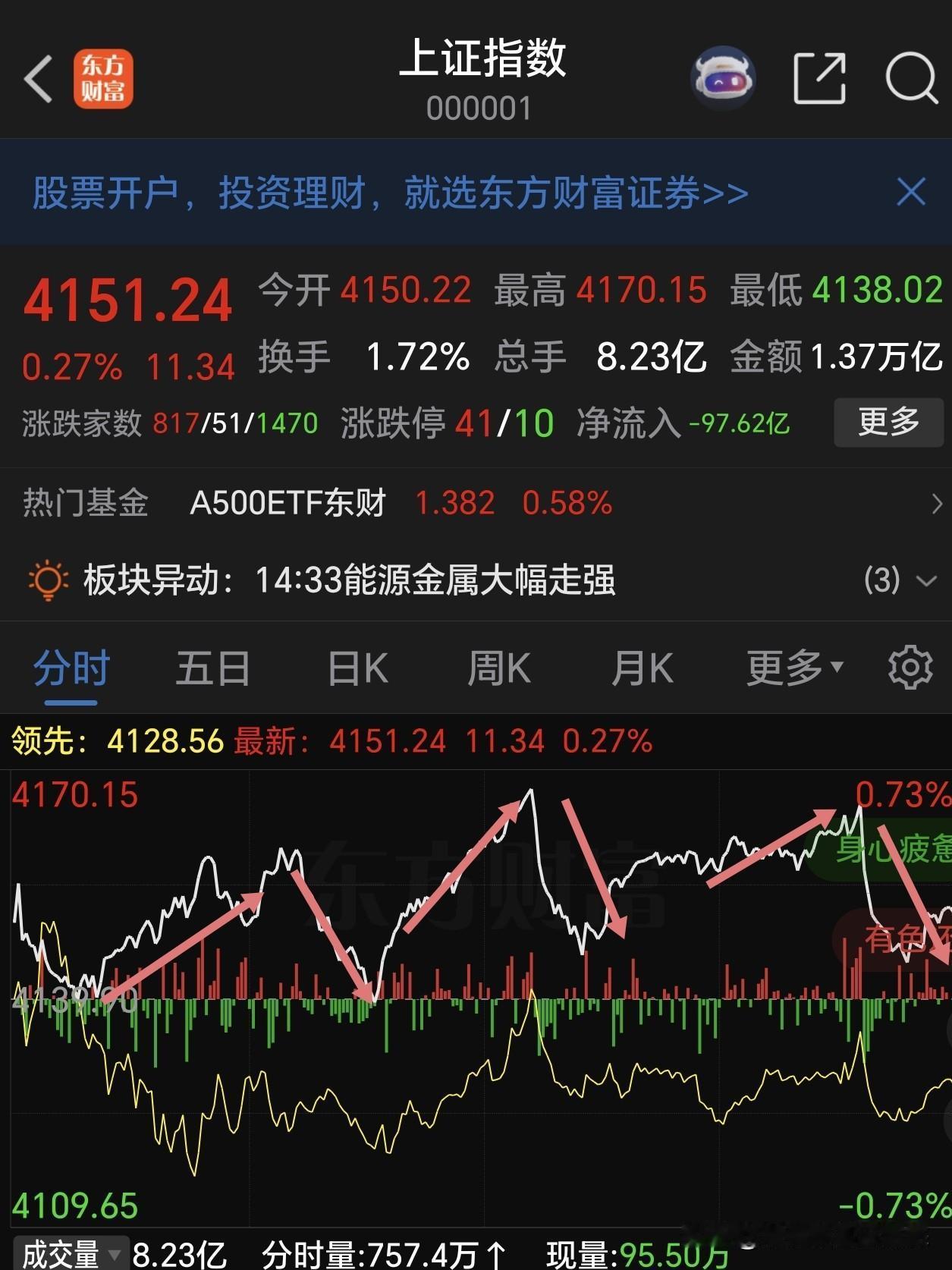This screenshot has height=1270, width=952.
Task: Open the AI assistant robot icon
Action: (724, 77)
